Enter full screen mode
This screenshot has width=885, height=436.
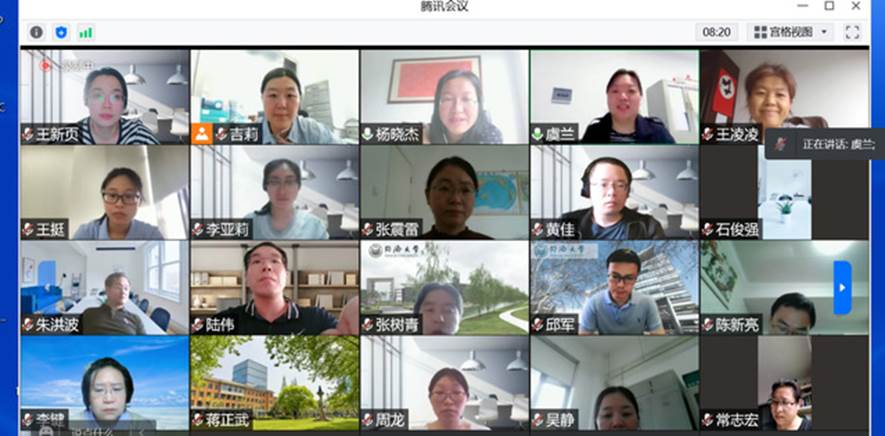coord(852,32)
